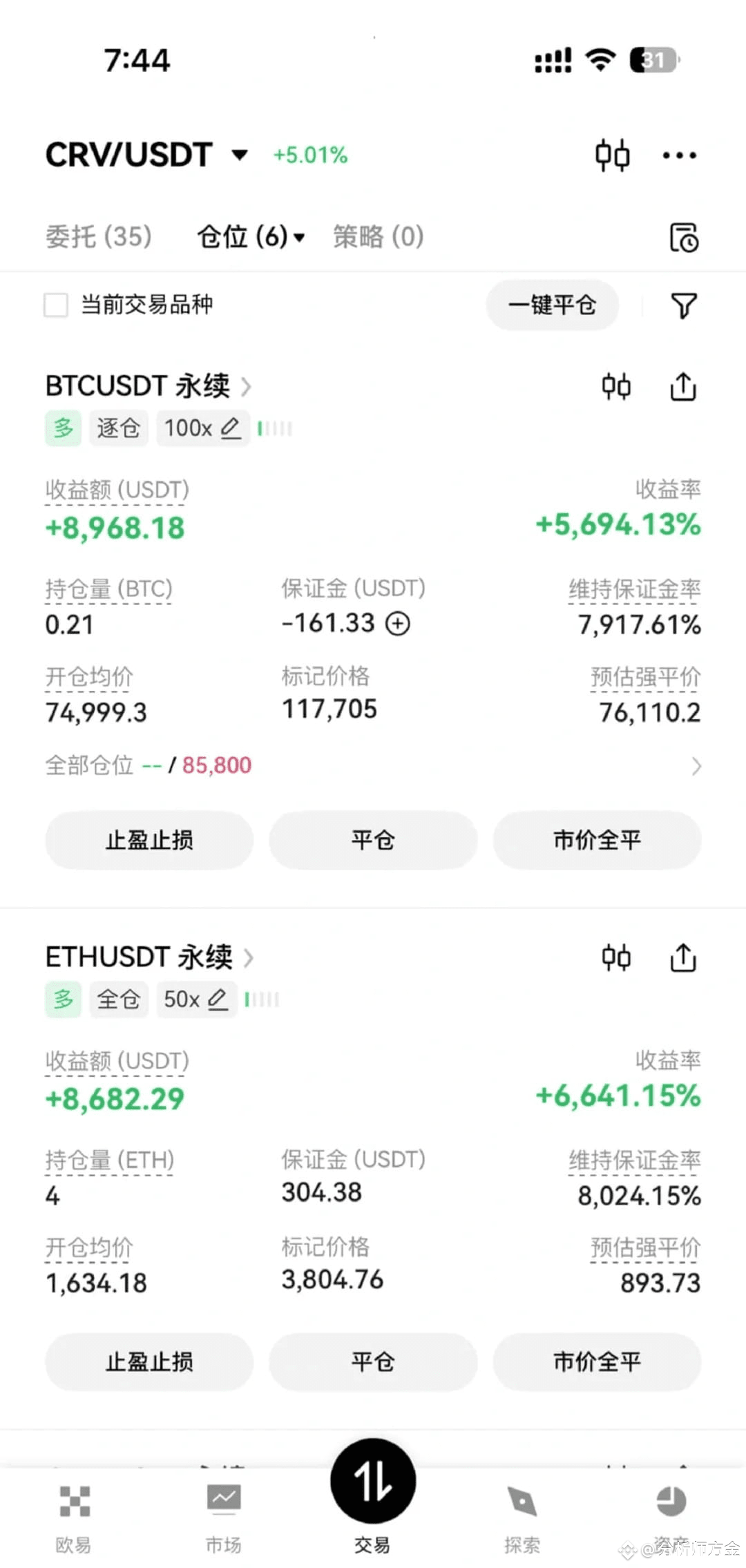Open the candlestick chart icon beside CRV/USDT
The height and width of the screenshot is (1568, 746).
pyautogui.click(x=613, y=155)
